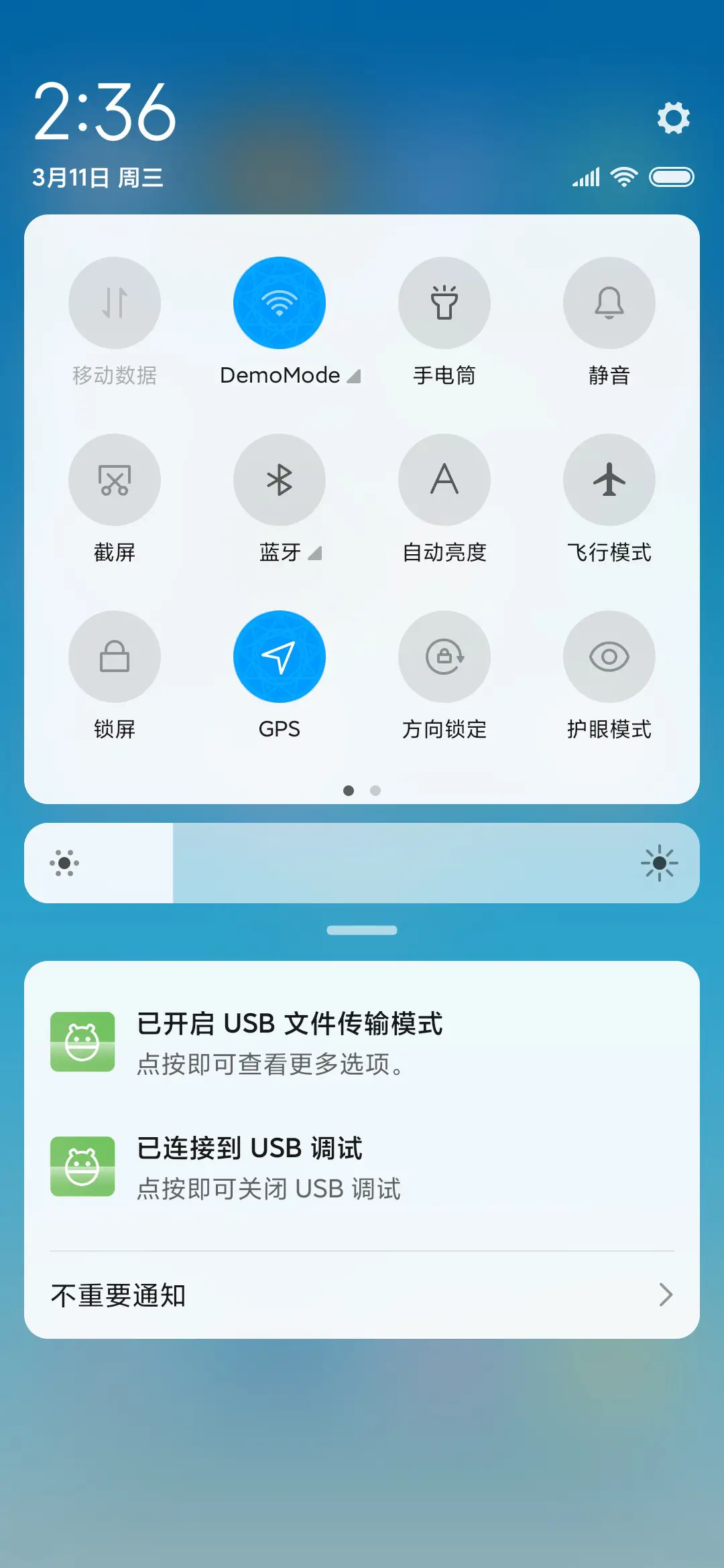The height and width of the screenshot is (1568, 724).
Task: Switch to second quick settings page
Action: point(375,791)
